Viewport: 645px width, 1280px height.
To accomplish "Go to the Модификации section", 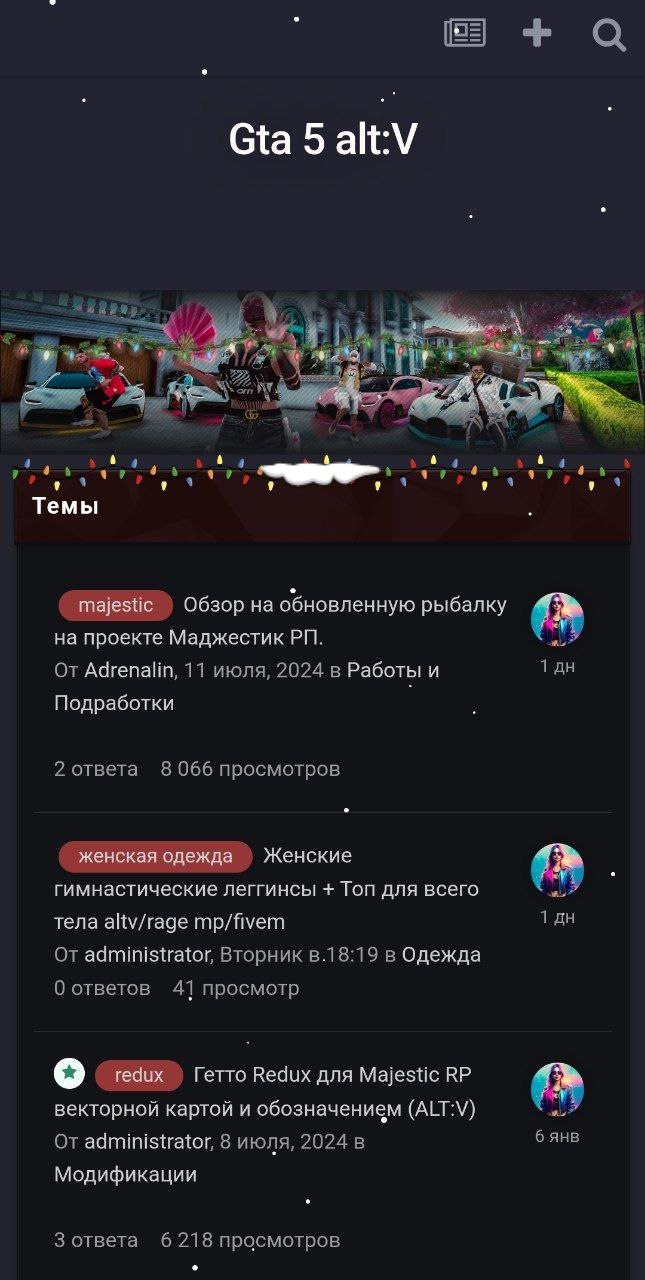I will [x=125, y=1174].
